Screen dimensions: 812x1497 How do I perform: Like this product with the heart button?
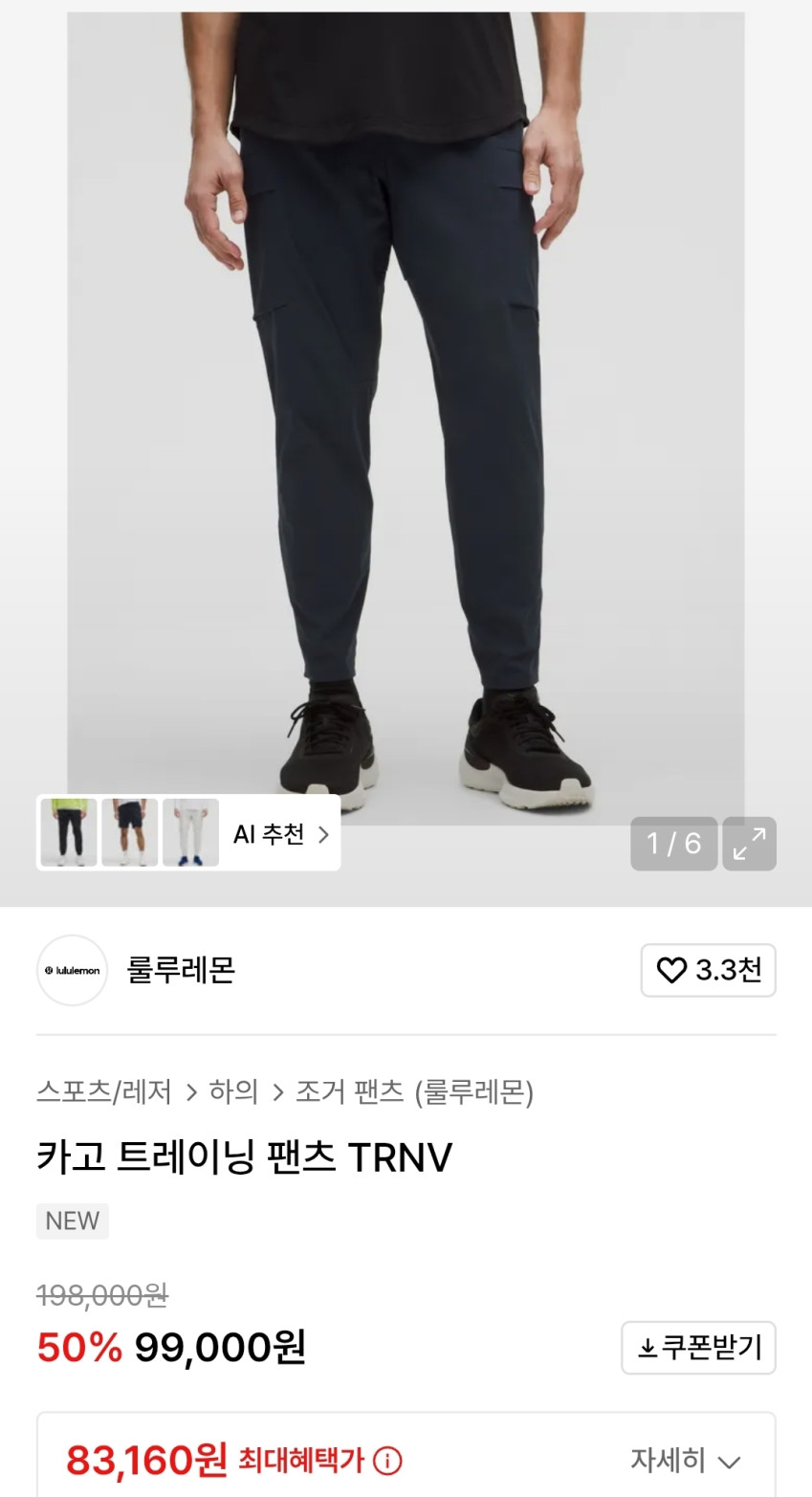coord(708,970)
